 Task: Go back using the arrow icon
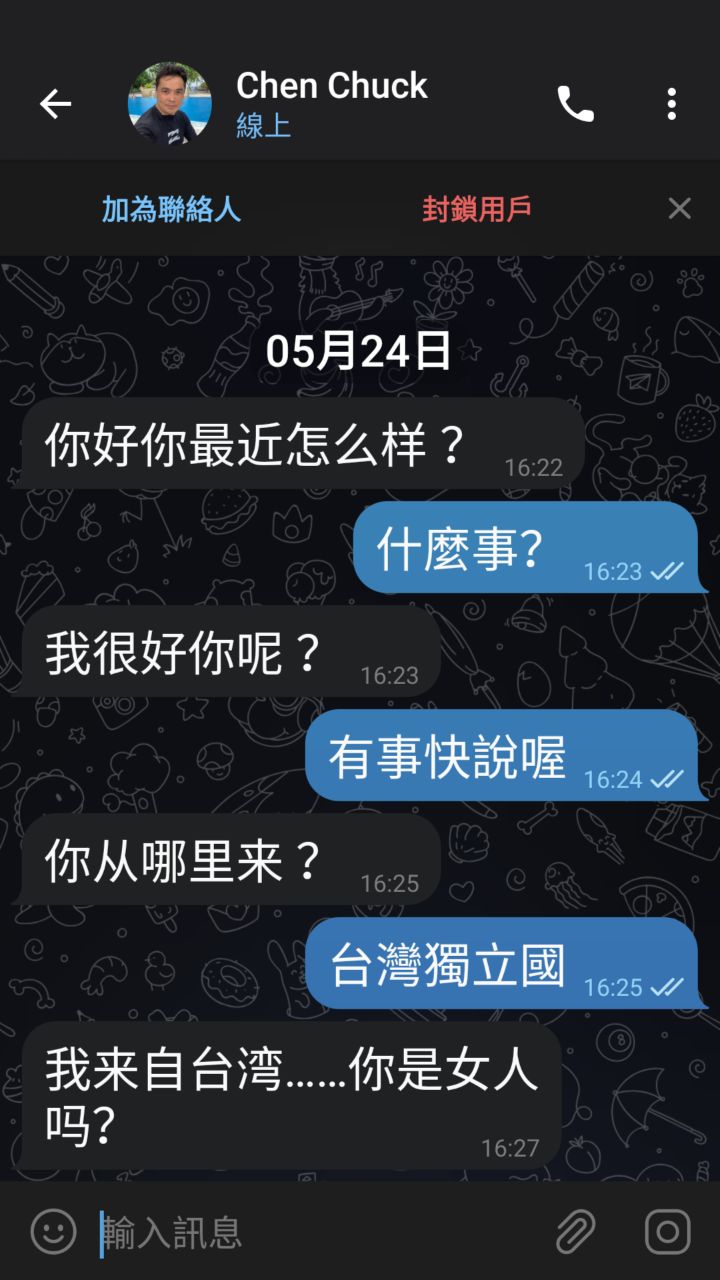(55, 103)
